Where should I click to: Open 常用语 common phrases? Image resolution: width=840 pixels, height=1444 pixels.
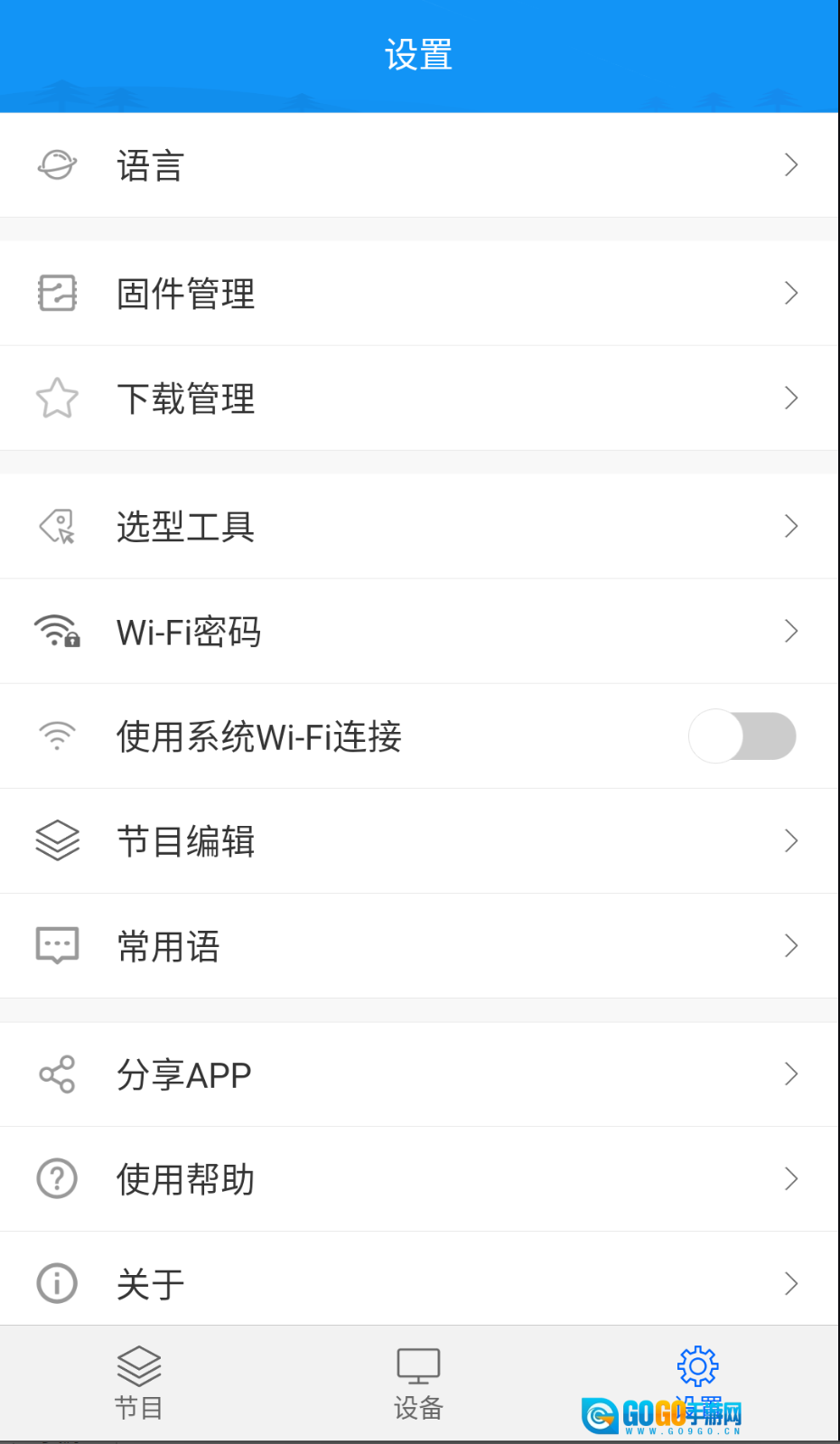click(419, 946)
